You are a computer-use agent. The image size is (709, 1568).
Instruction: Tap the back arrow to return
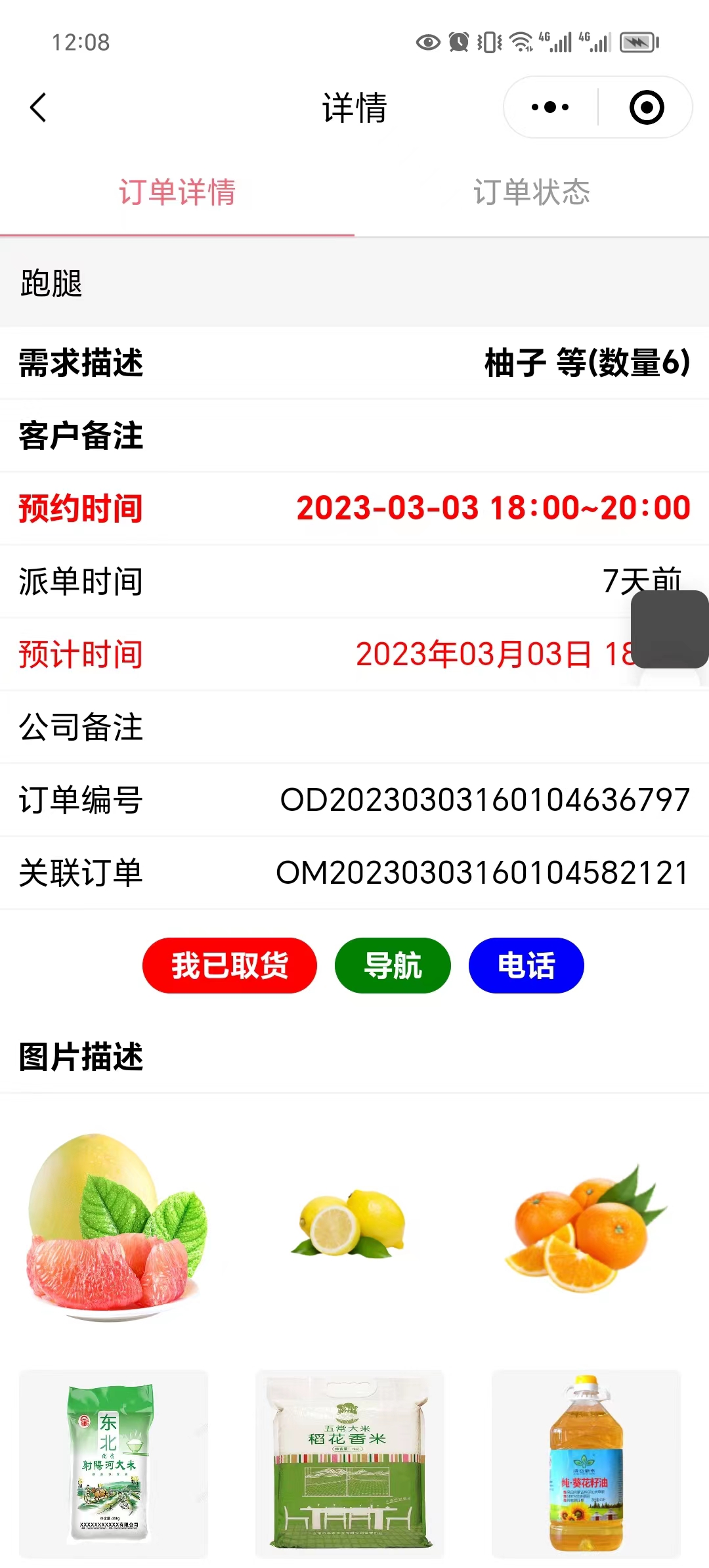(37, 108)
